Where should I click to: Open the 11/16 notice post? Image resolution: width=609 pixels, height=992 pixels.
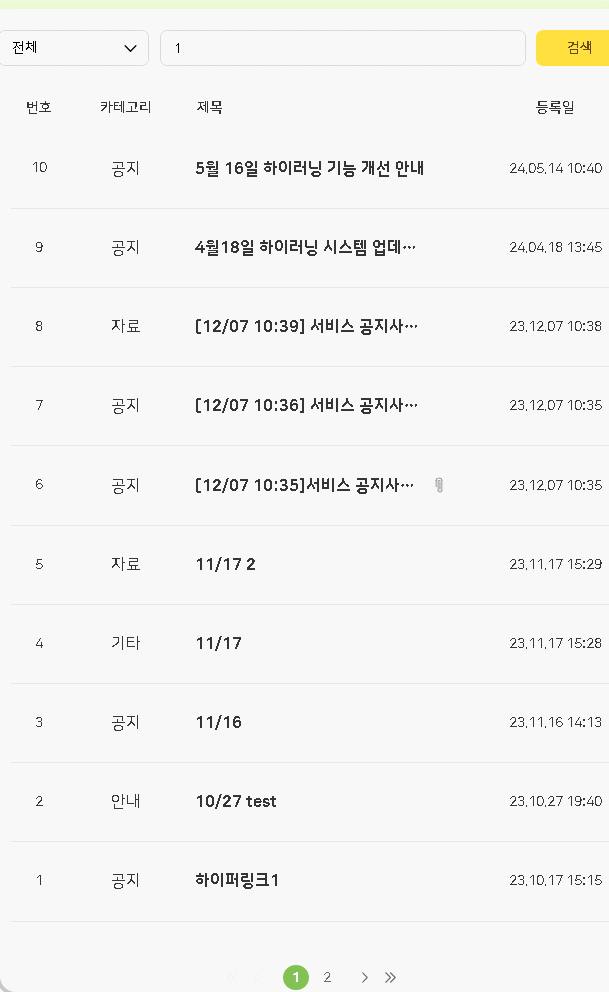pyautogui.click(x=219, y=722)
